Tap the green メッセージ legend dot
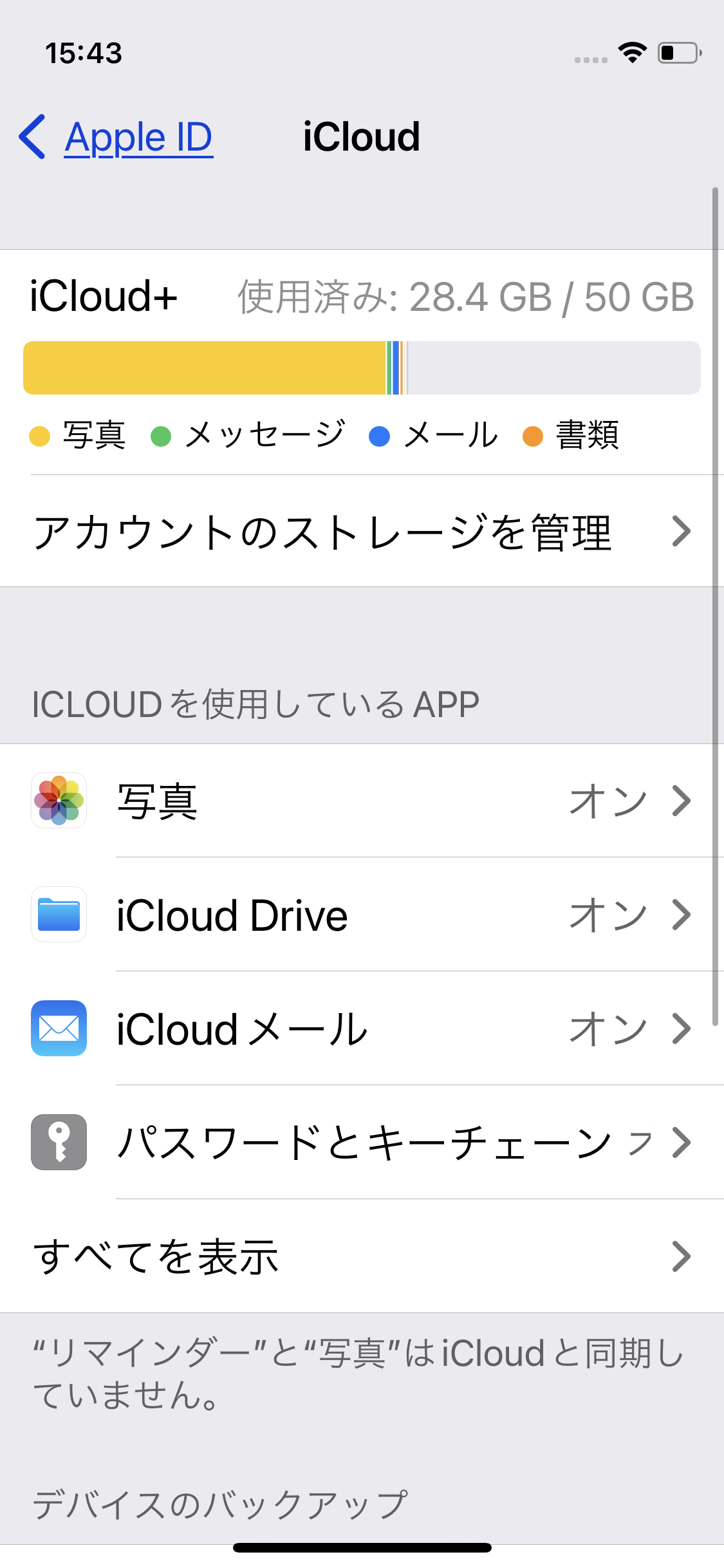This screenshot has width=724, height=1568. (x=161, y=436)
